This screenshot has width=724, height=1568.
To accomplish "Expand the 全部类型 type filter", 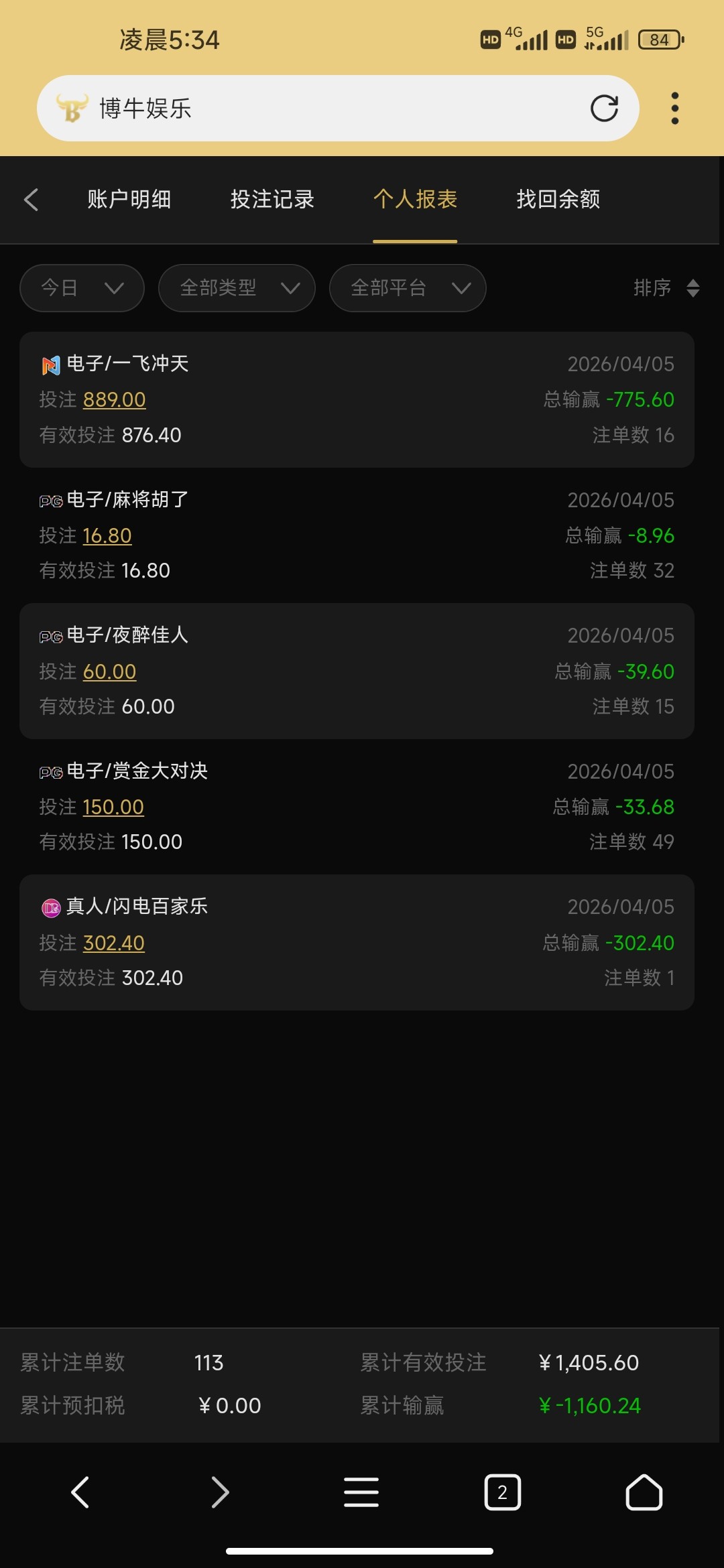I will [236, 287].
